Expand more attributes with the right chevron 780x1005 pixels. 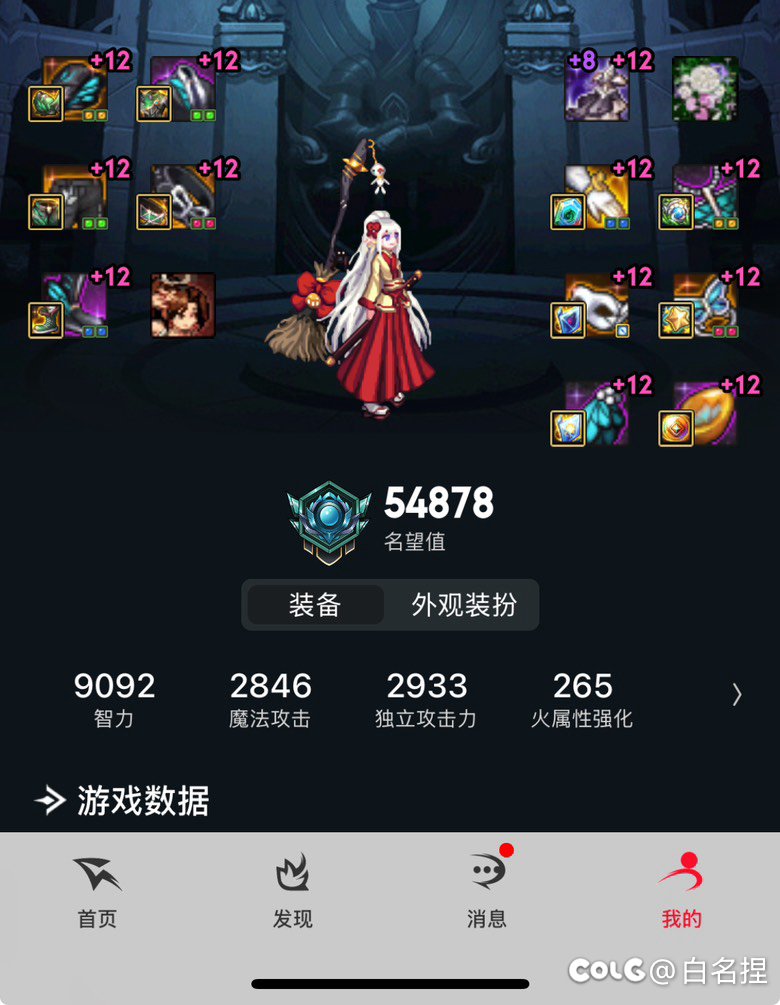click(x=737, y=694)
